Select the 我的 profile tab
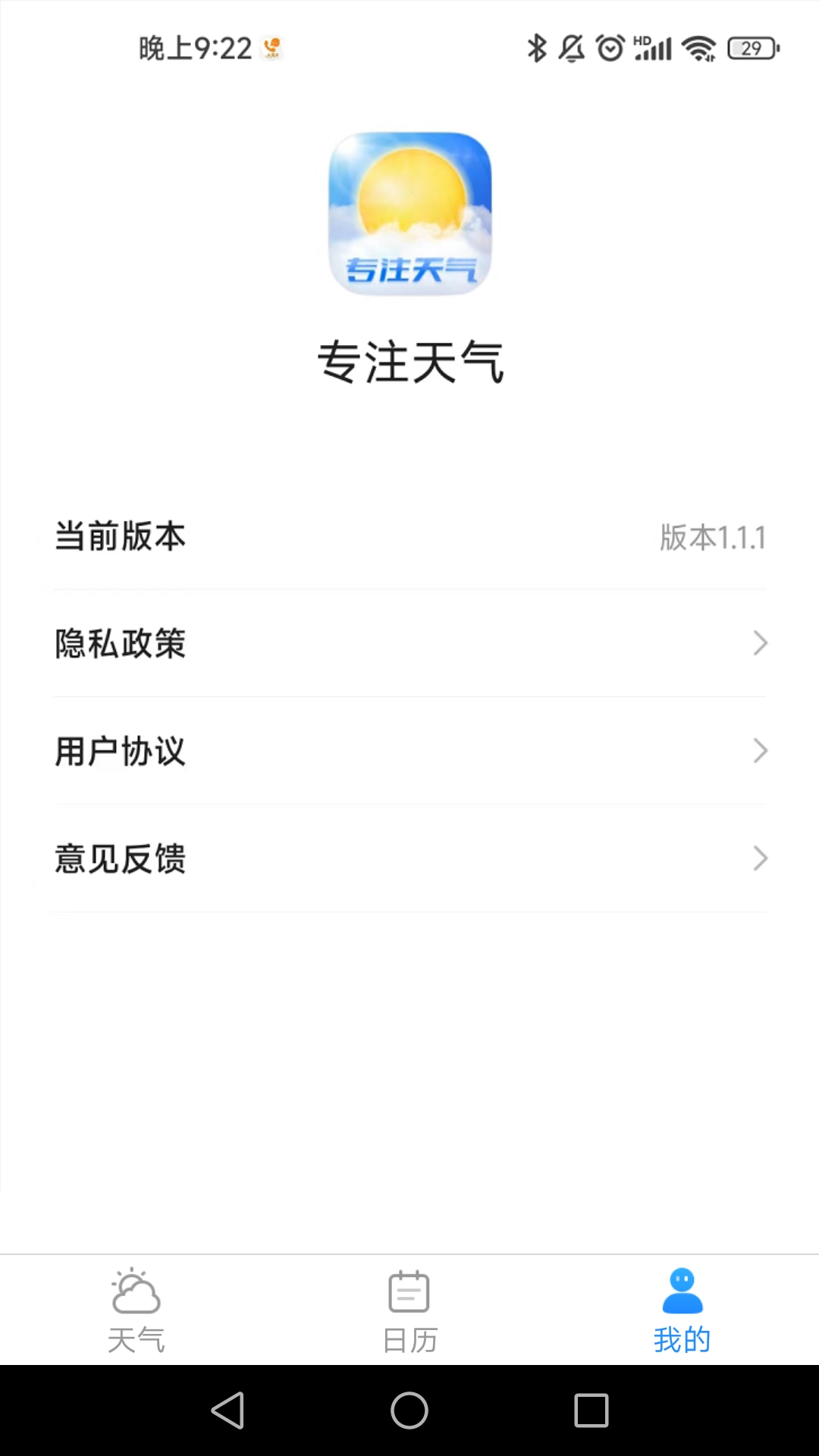This screenshot has width=819, height=1456. point(682,1310)
